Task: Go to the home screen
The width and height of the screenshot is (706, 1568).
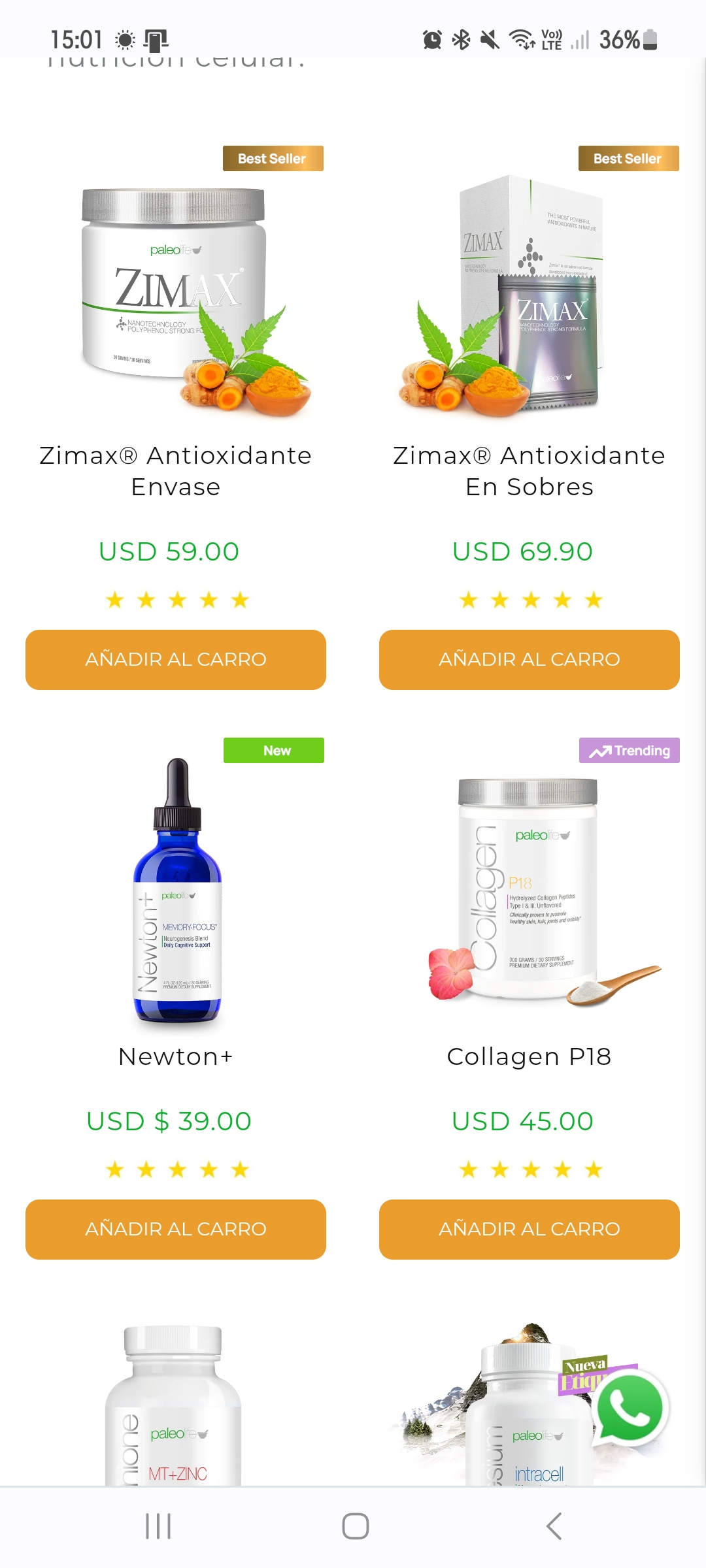Action: point(355,1527)
